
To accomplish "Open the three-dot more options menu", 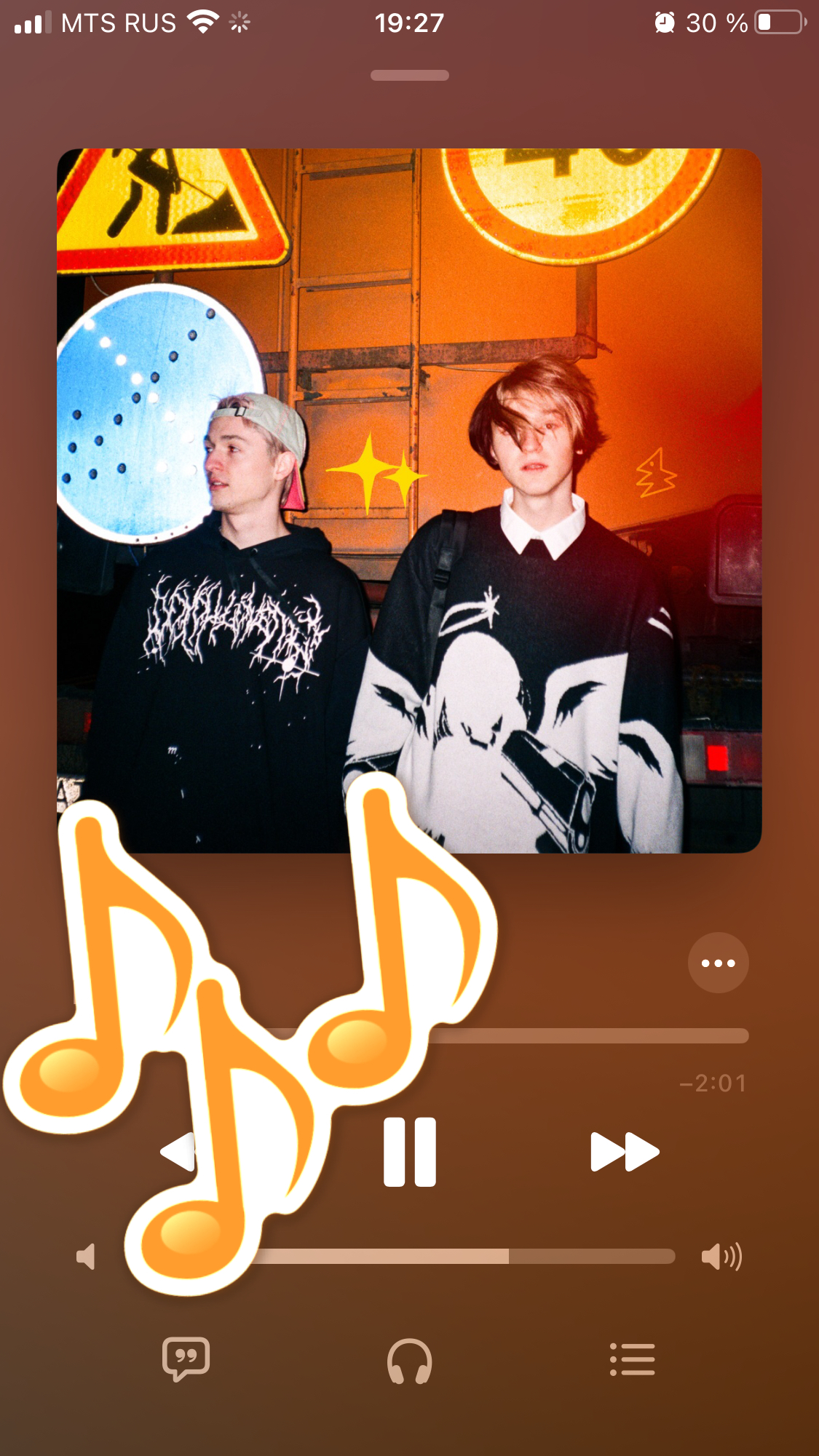I will click(x=718, y=963).
